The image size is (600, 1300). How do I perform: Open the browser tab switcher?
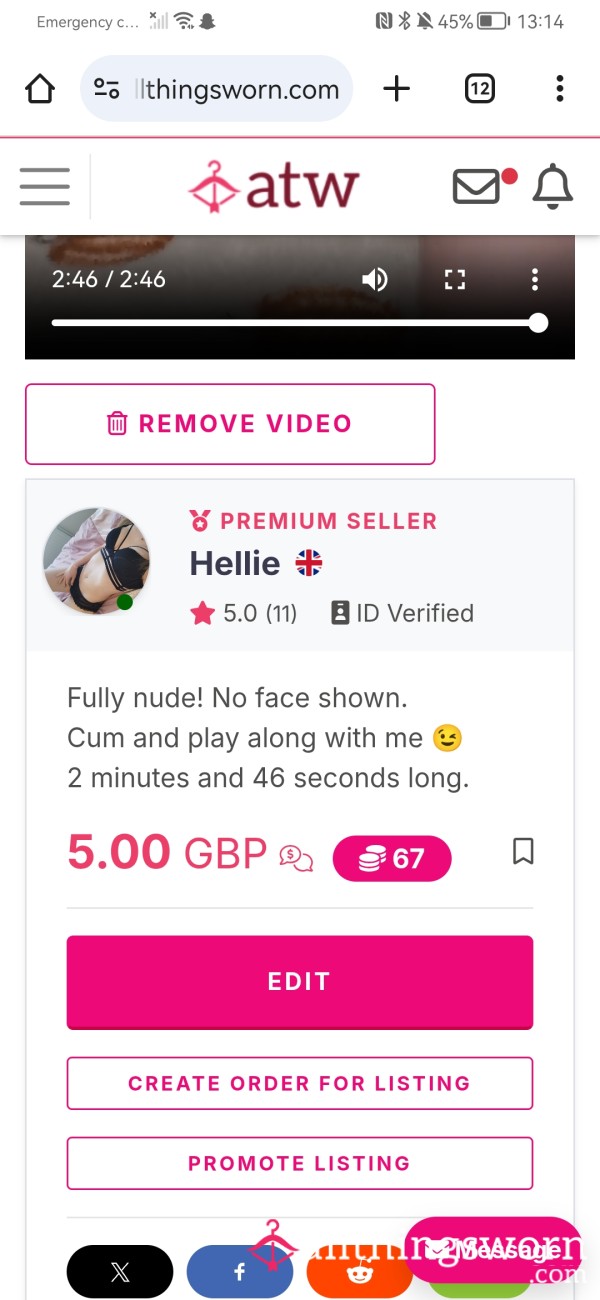point(480,89)
